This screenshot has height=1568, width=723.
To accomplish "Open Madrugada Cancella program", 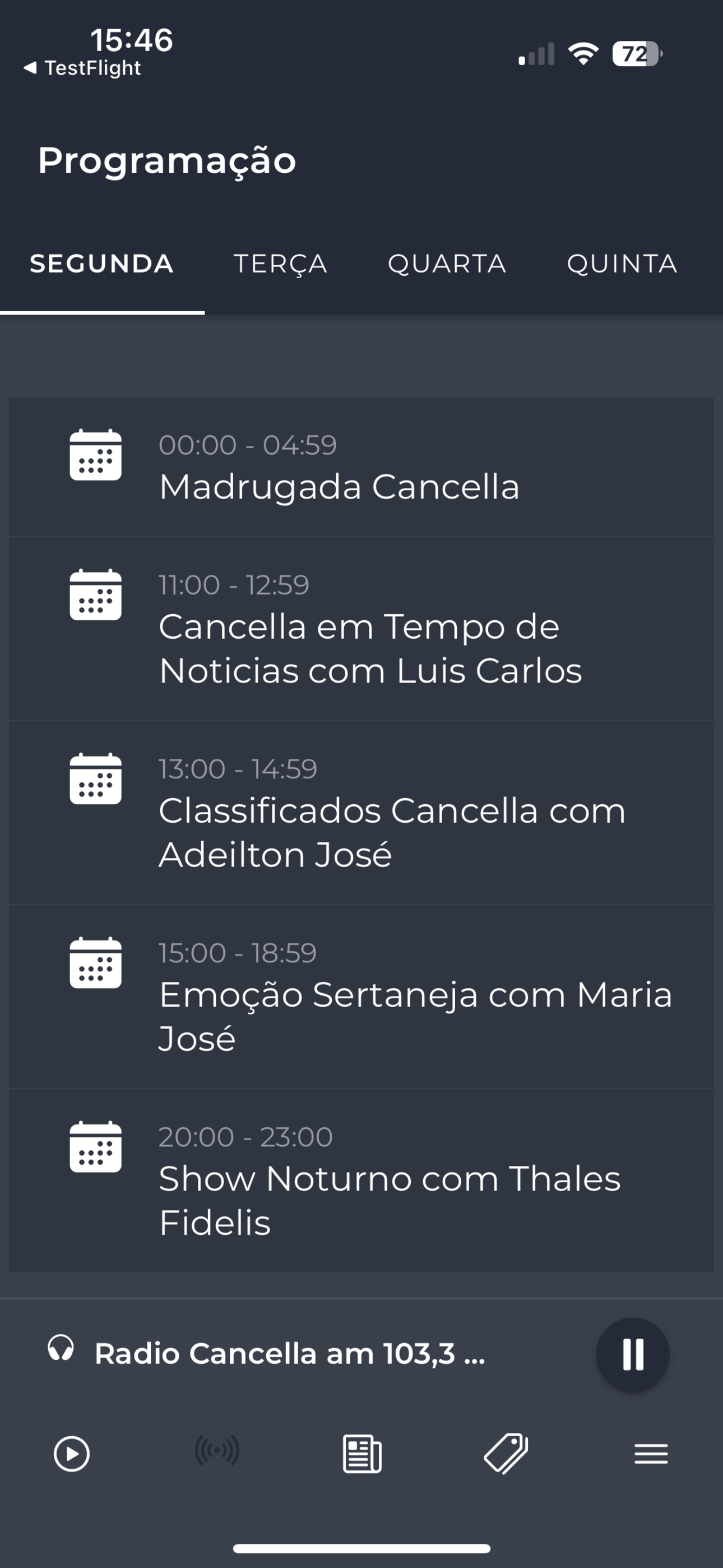I will coord(361,467).
